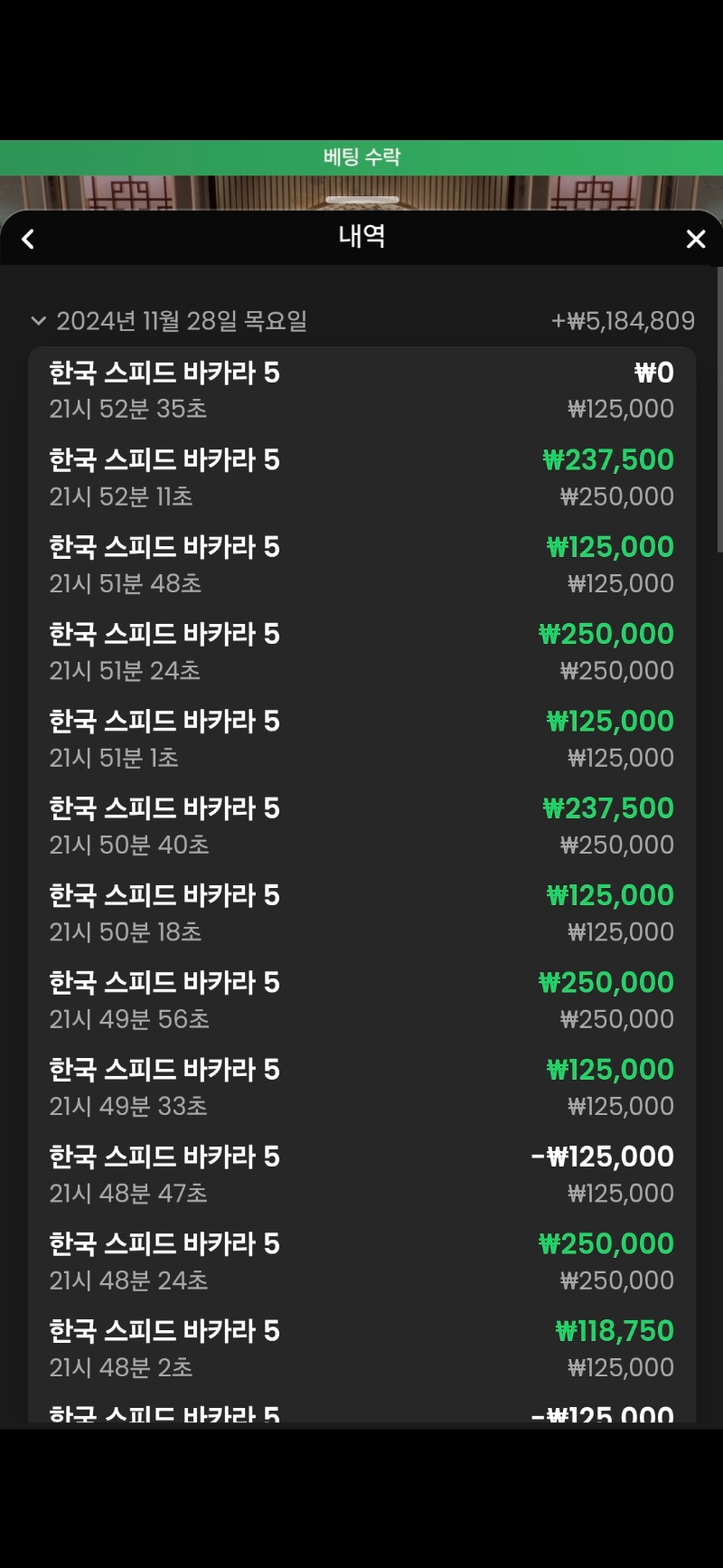Select the bet entry at 21시 48분 2초
The width and height of the screenshot is (723, 1568).
click(x=361, y=1348)
